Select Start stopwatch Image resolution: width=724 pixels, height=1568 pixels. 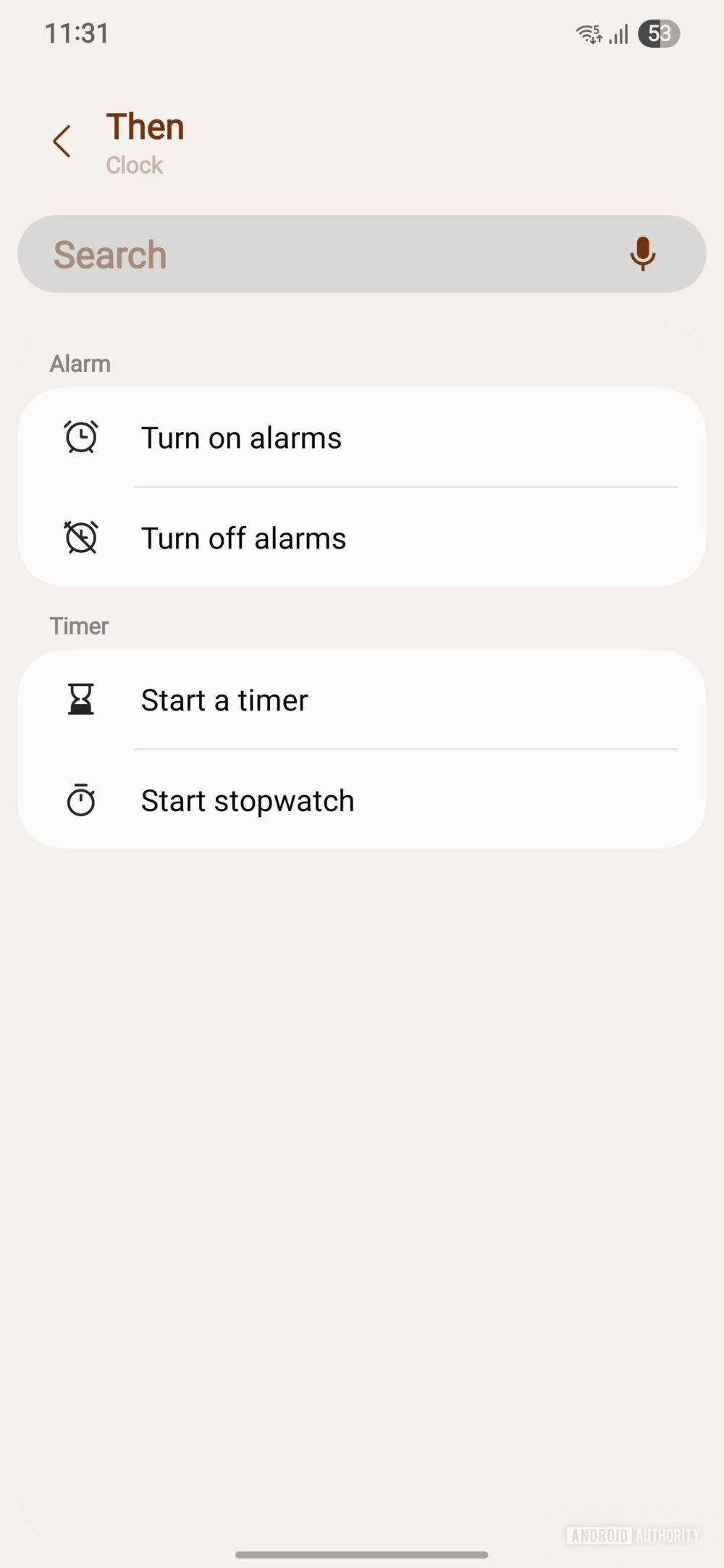coord(247,800)
